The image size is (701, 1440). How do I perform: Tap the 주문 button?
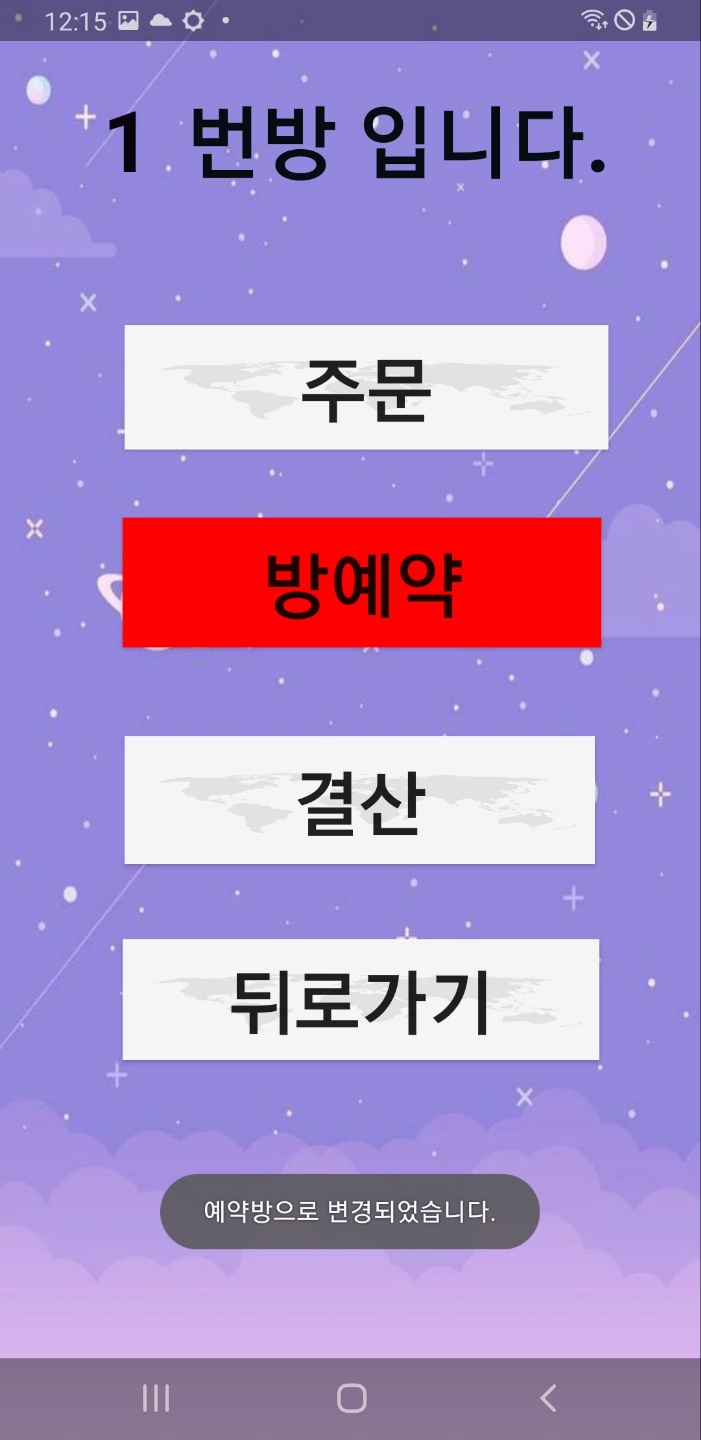[x=365, y=388]
